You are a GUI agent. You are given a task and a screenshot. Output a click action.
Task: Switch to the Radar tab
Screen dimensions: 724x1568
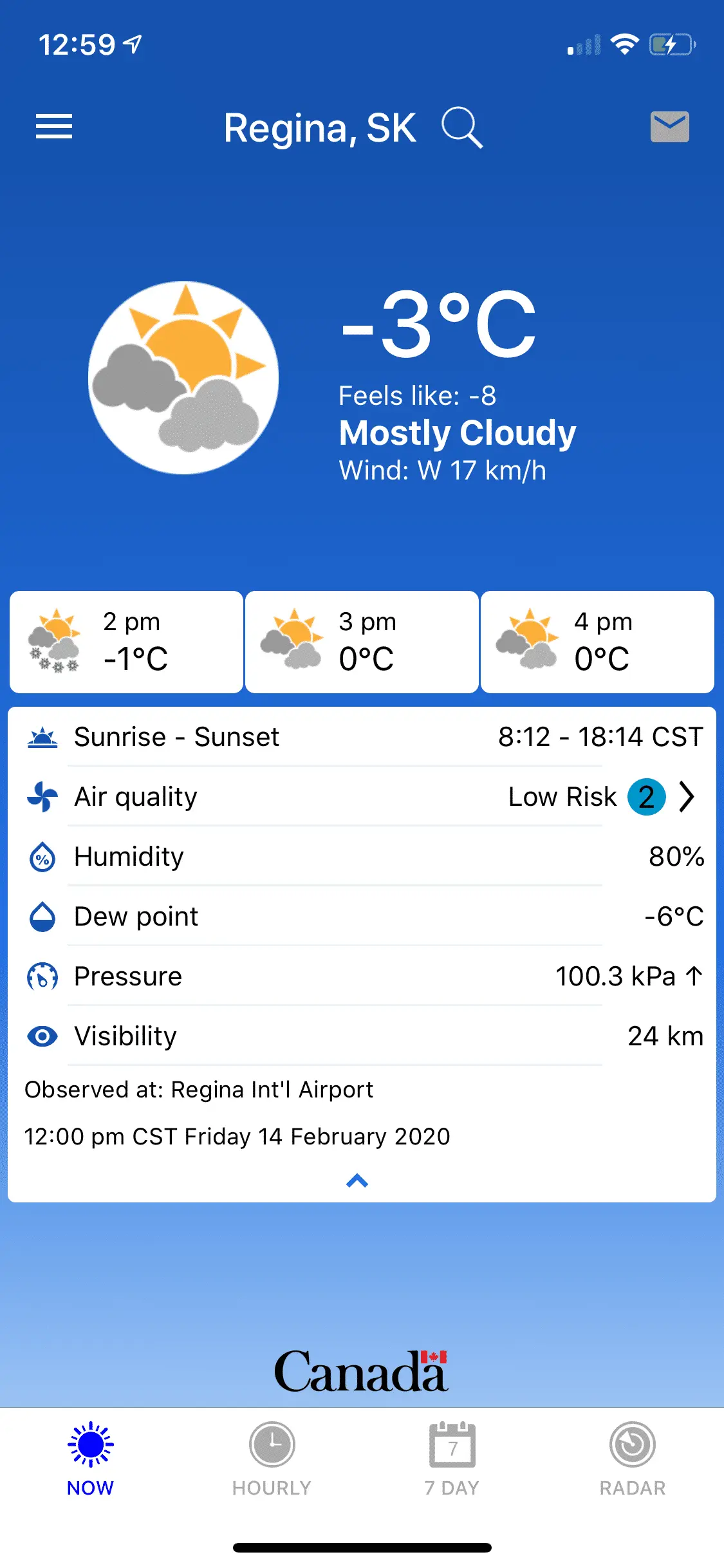[633, 1459]
